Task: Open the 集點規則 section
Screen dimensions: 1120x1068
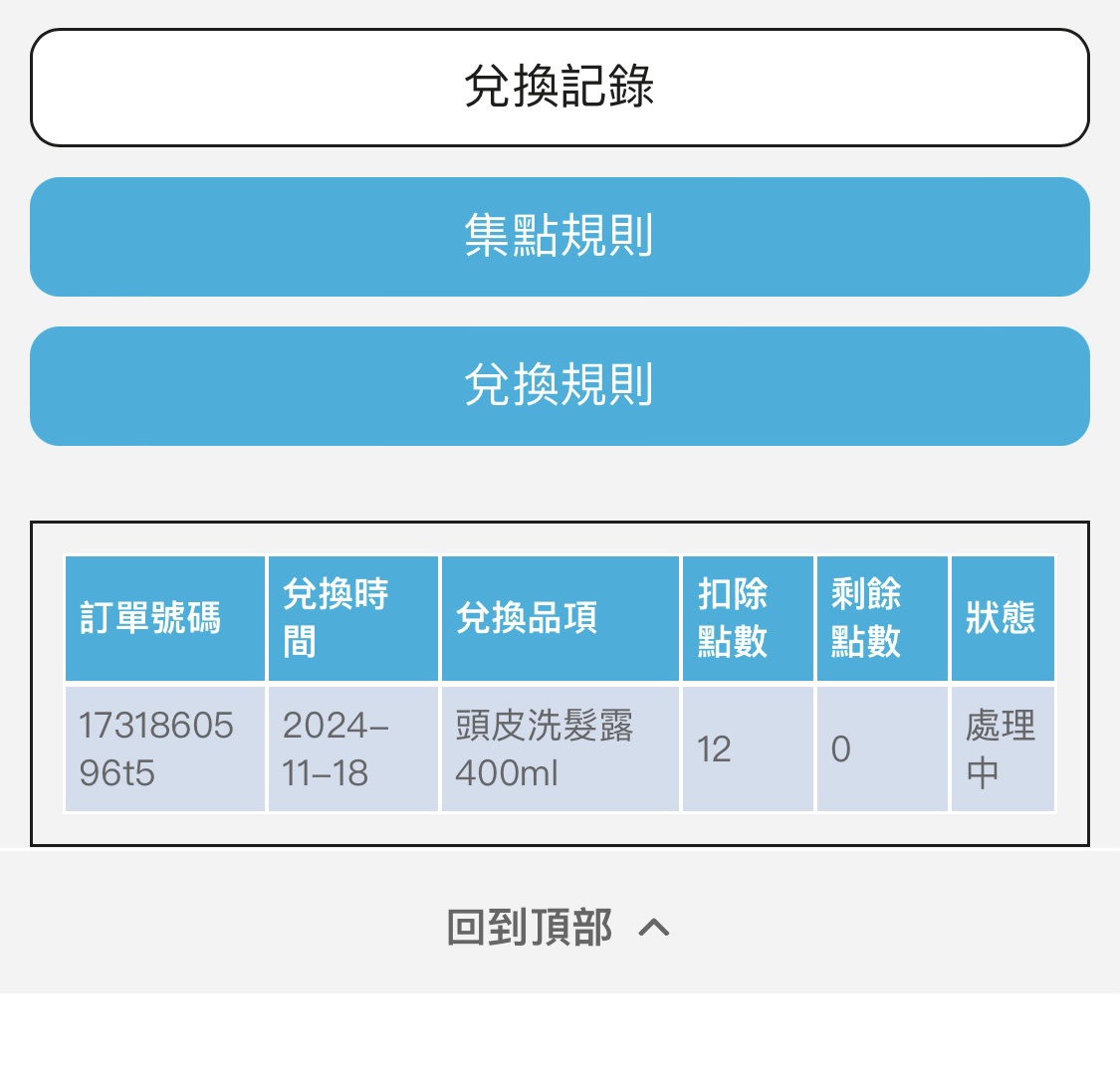Action: point(560,237)
